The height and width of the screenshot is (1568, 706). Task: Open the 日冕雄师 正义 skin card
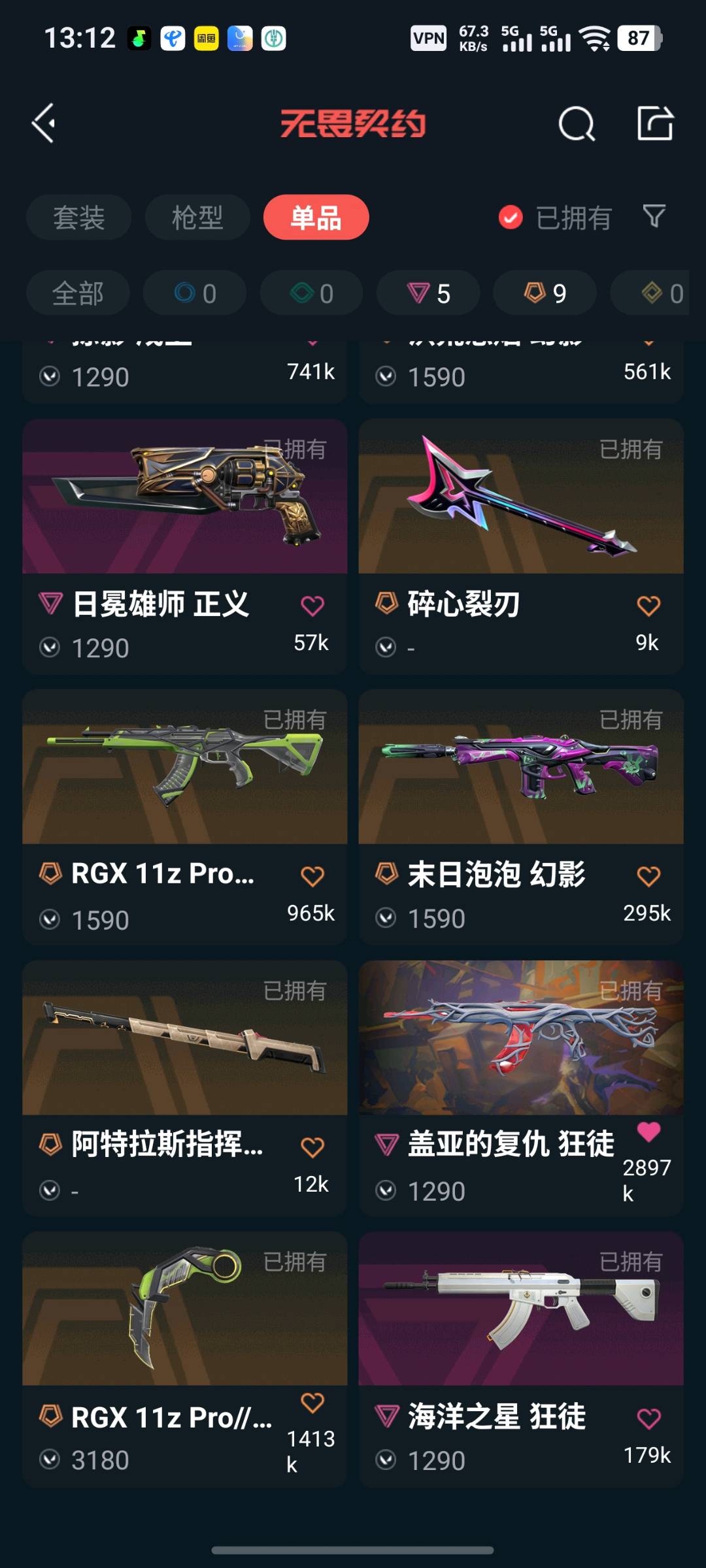click(184, 498)
